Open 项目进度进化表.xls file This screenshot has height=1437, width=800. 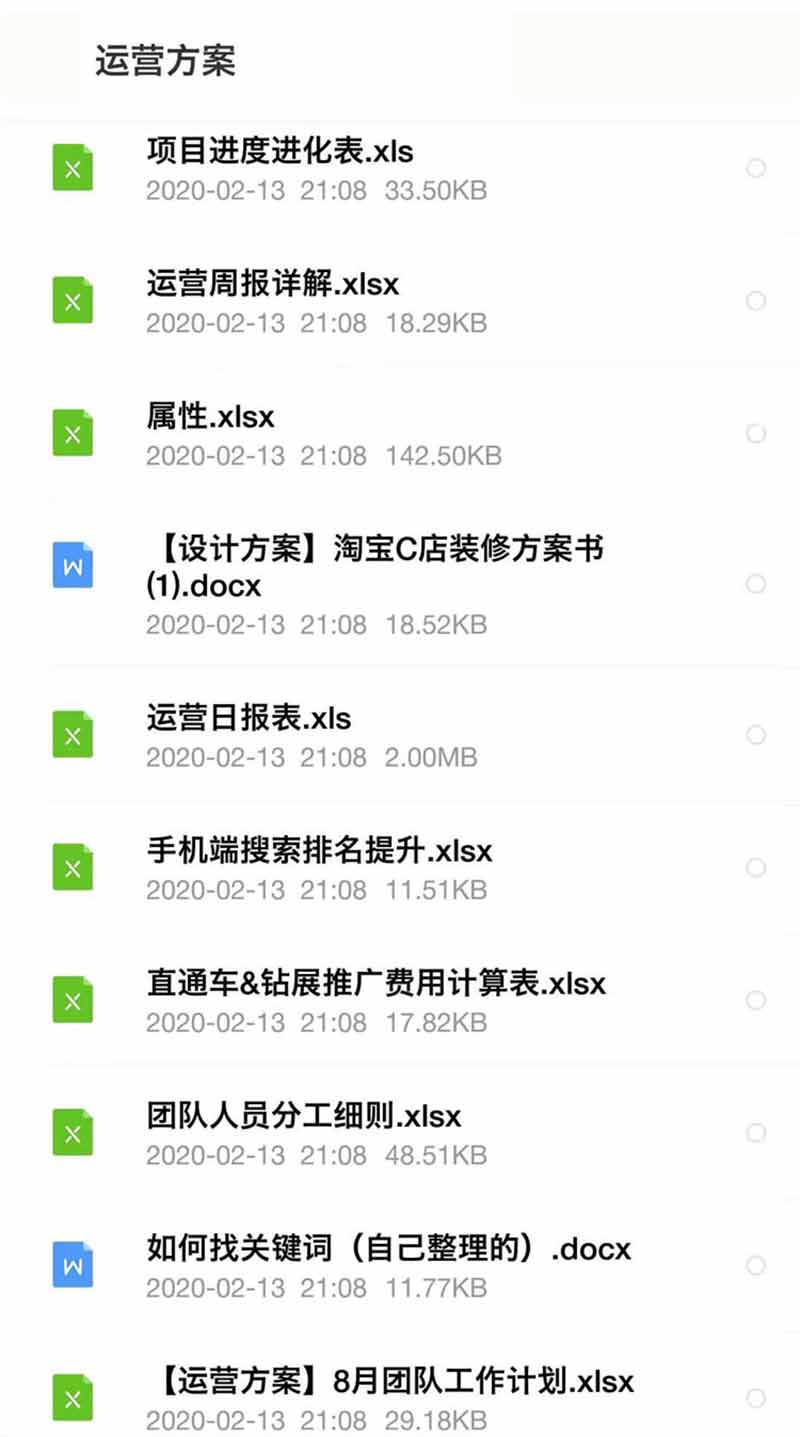pyautogui.click(x=280, y=152)
